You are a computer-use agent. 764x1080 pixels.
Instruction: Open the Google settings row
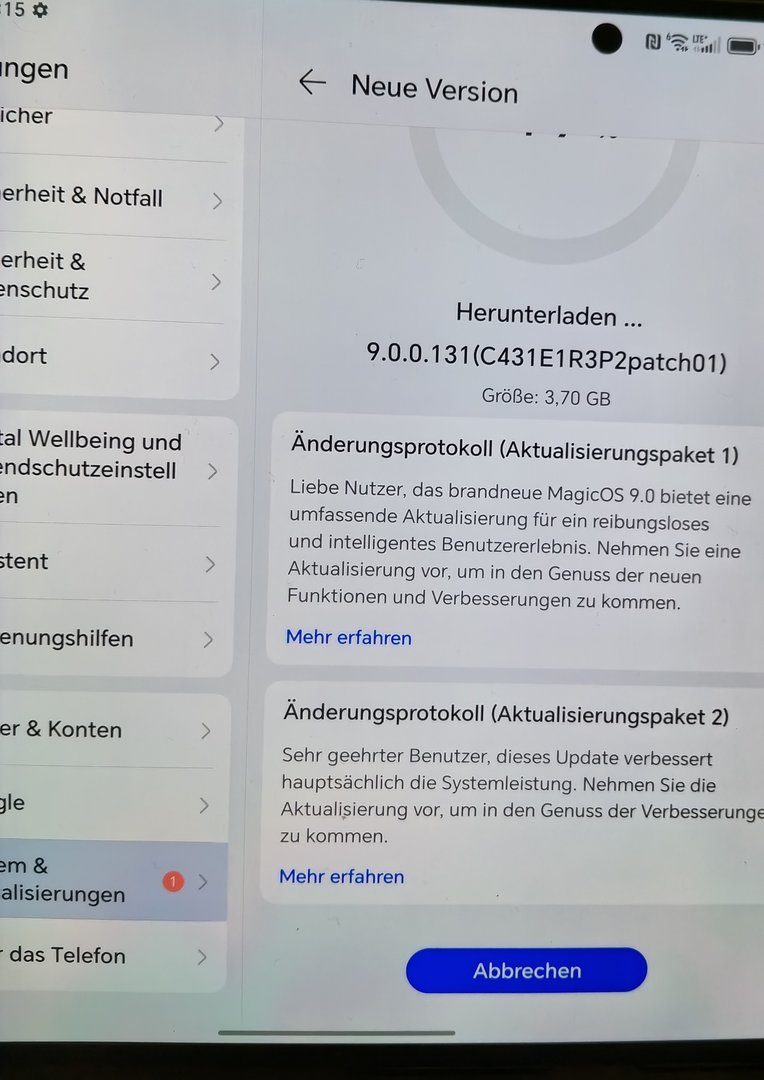click(110, 804)
